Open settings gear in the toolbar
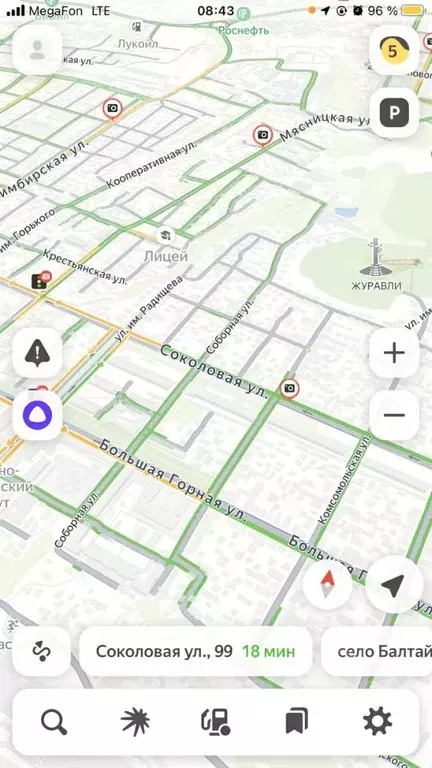 [377, 721]
